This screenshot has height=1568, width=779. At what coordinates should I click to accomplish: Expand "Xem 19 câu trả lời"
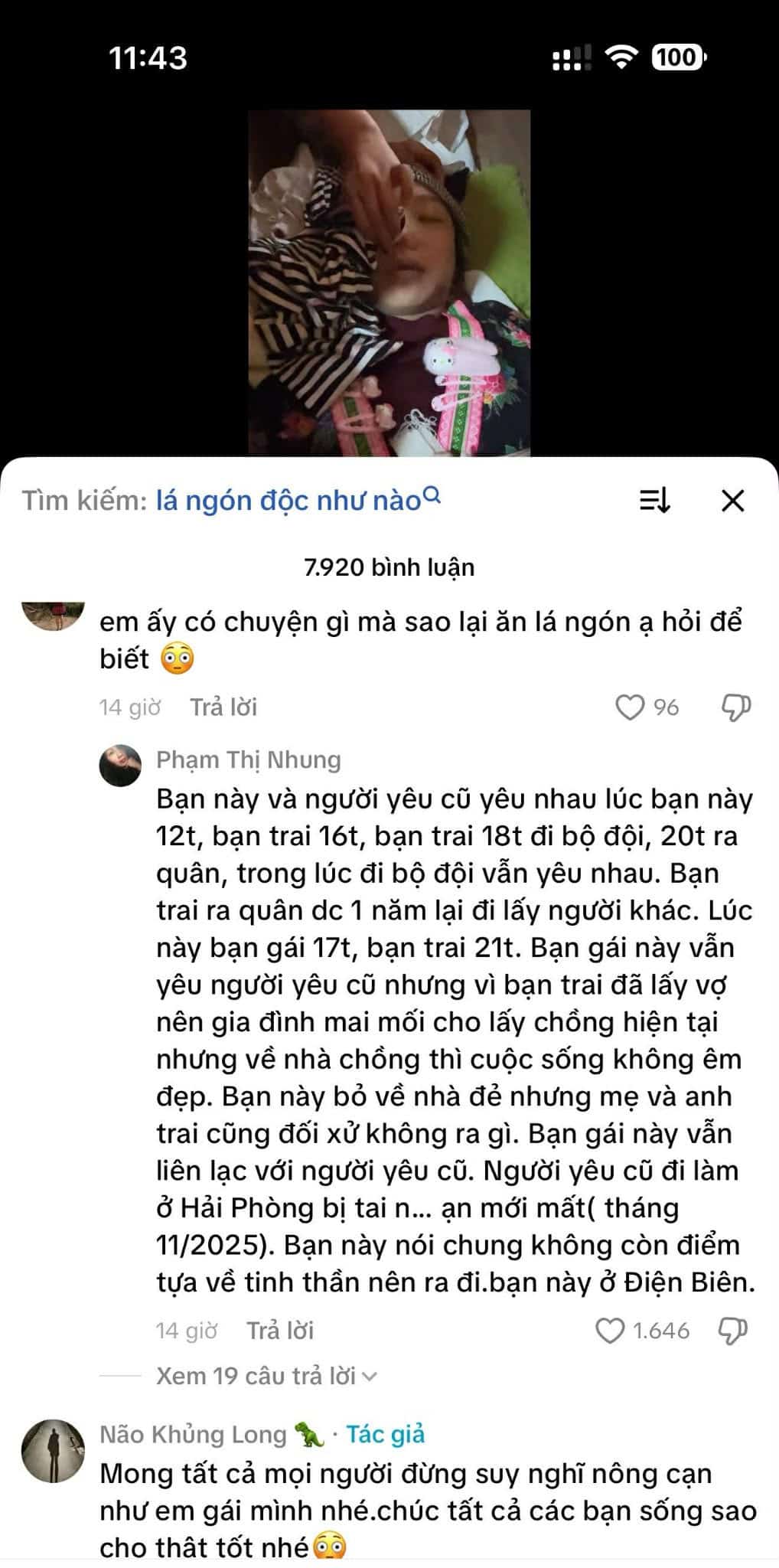(266, 1376)
